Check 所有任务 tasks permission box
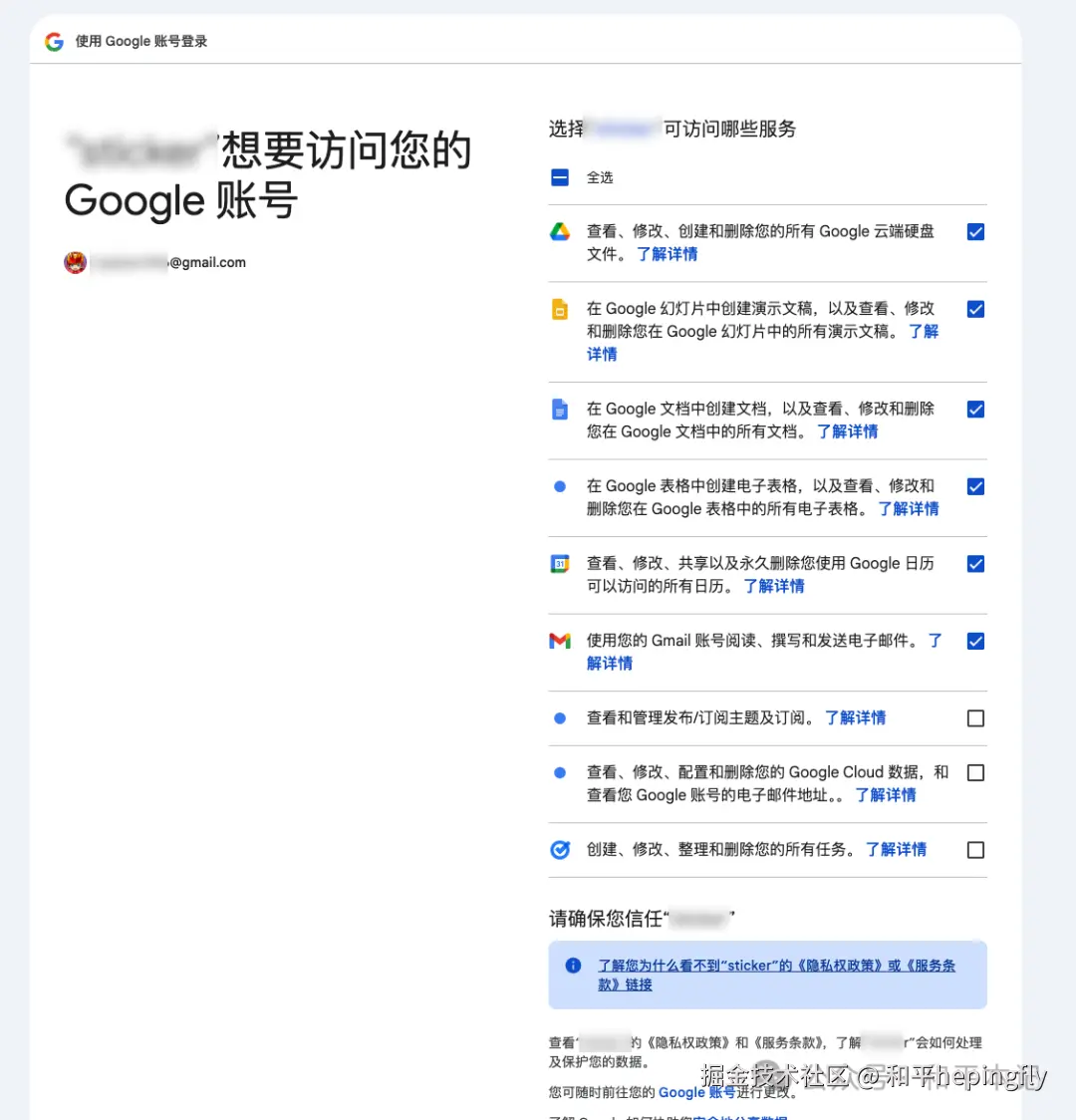1076x1120 pixels. pyautogui.click(x=975, y=850)
